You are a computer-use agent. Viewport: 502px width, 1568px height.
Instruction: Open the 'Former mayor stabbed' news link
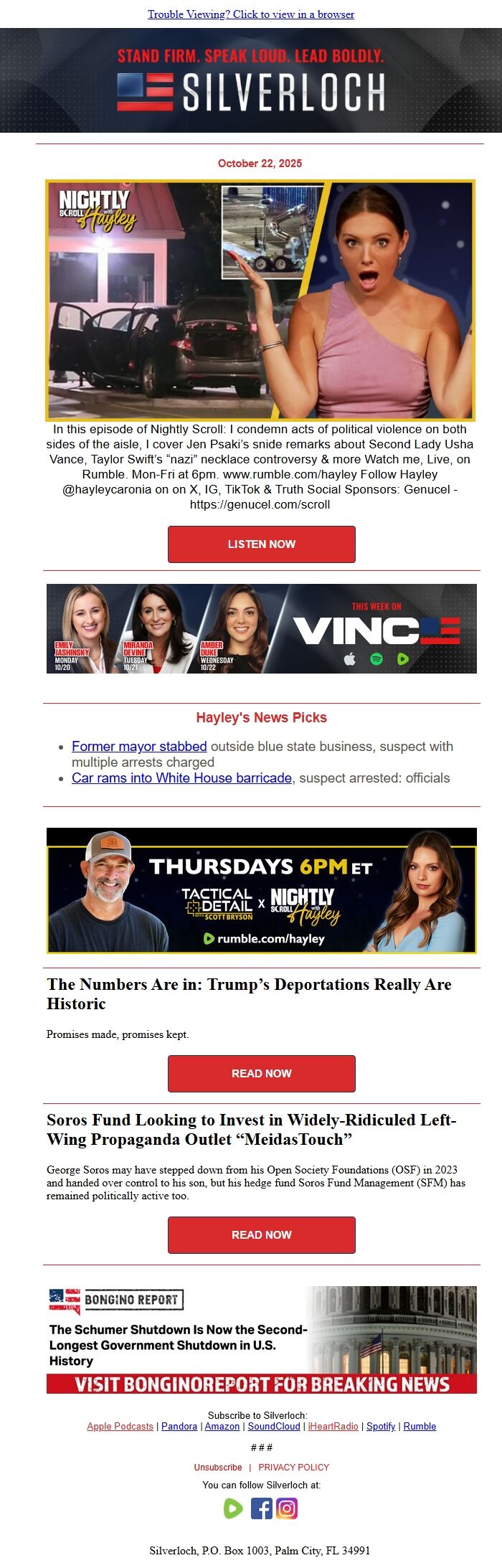[139, 746]
